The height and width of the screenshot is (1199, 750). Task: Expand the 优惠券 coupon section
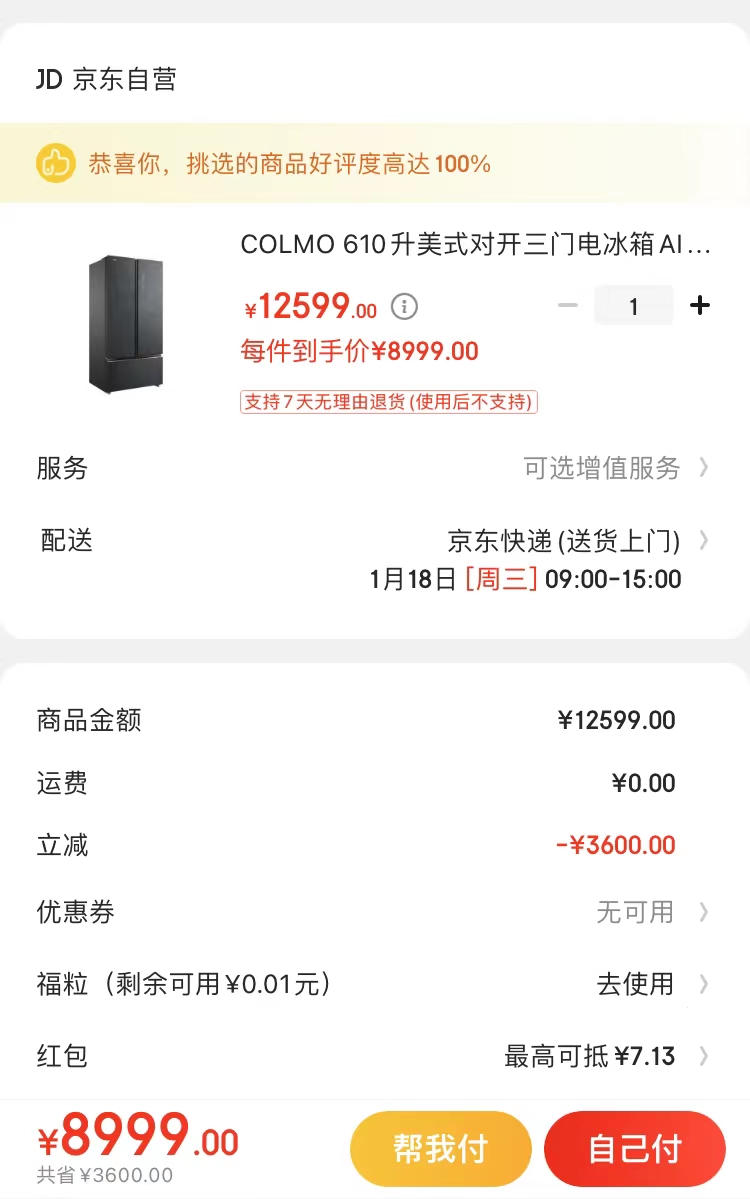[634, 912]
